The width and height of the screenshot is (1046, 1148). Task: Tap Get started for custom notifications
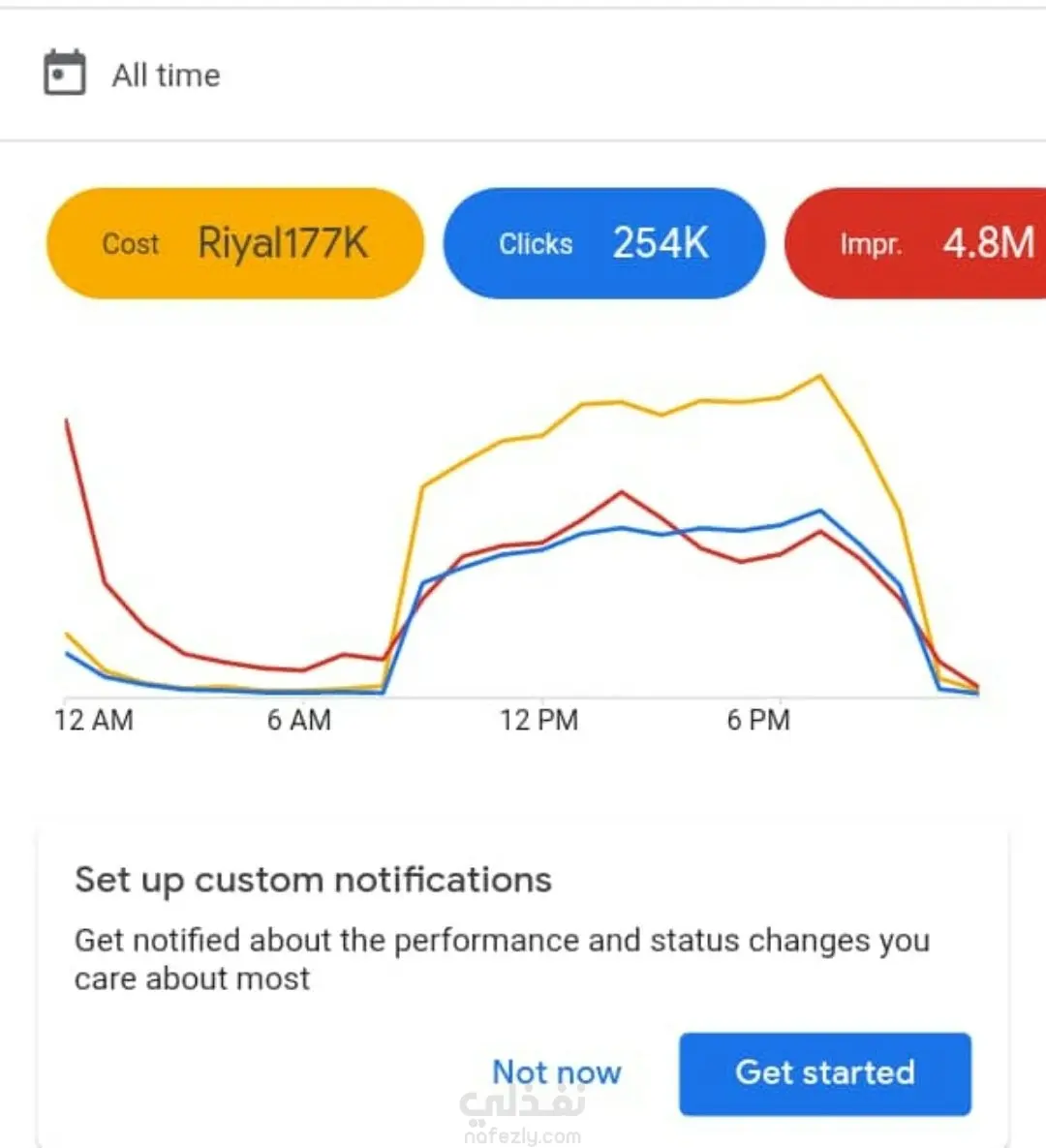click(824, 1073)
